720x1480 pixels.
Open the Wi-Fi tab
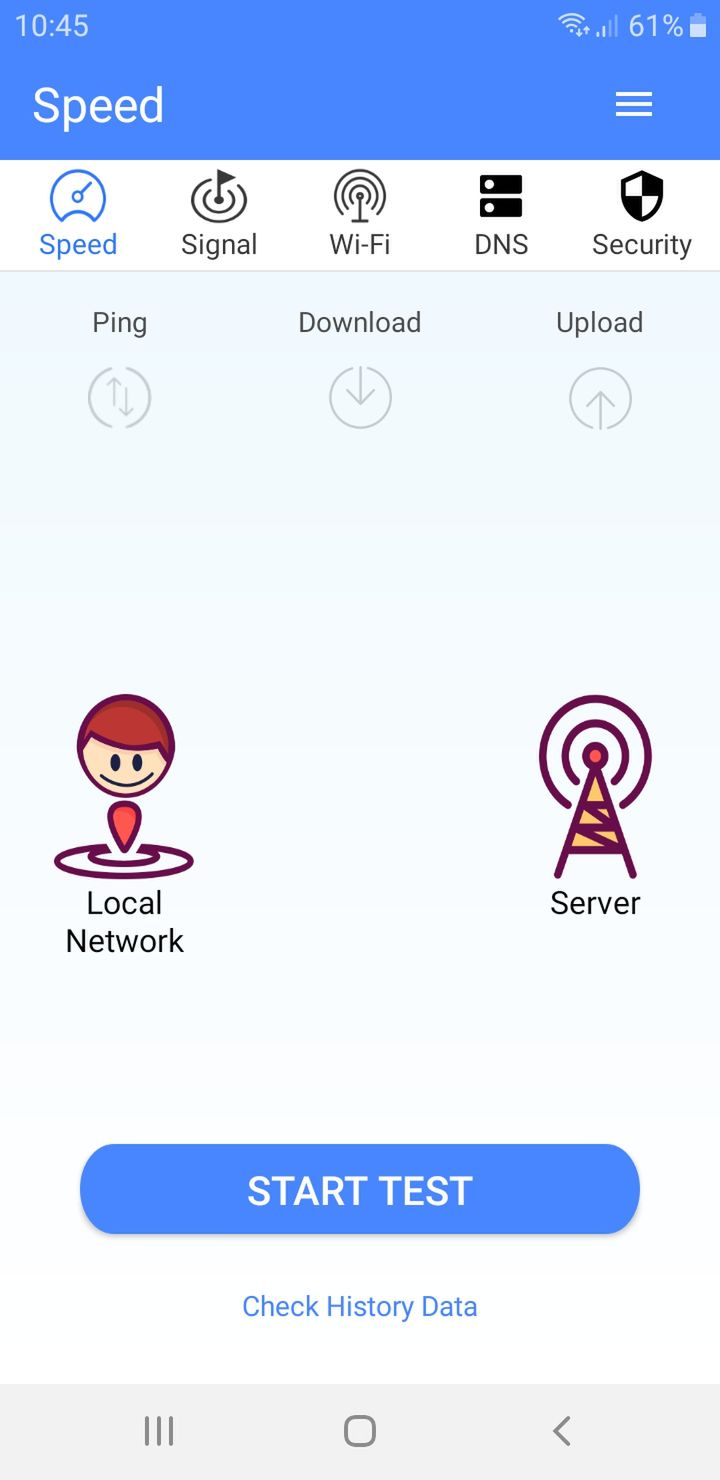coord(360,214)
